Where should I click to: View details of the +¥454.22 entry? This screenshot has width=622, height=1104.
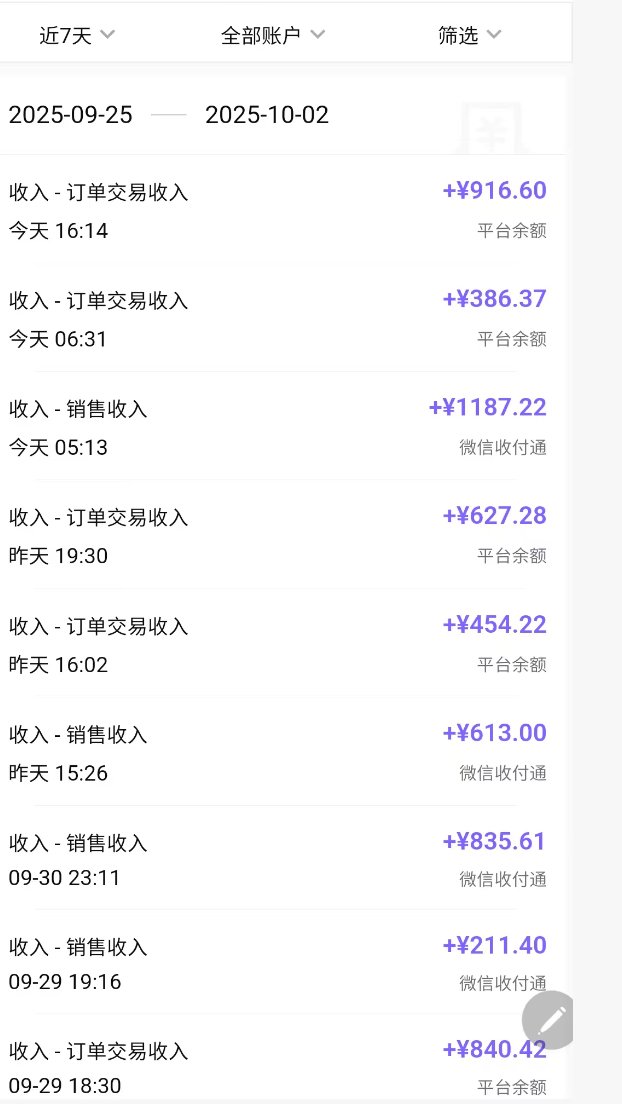(x=278, y=645)
